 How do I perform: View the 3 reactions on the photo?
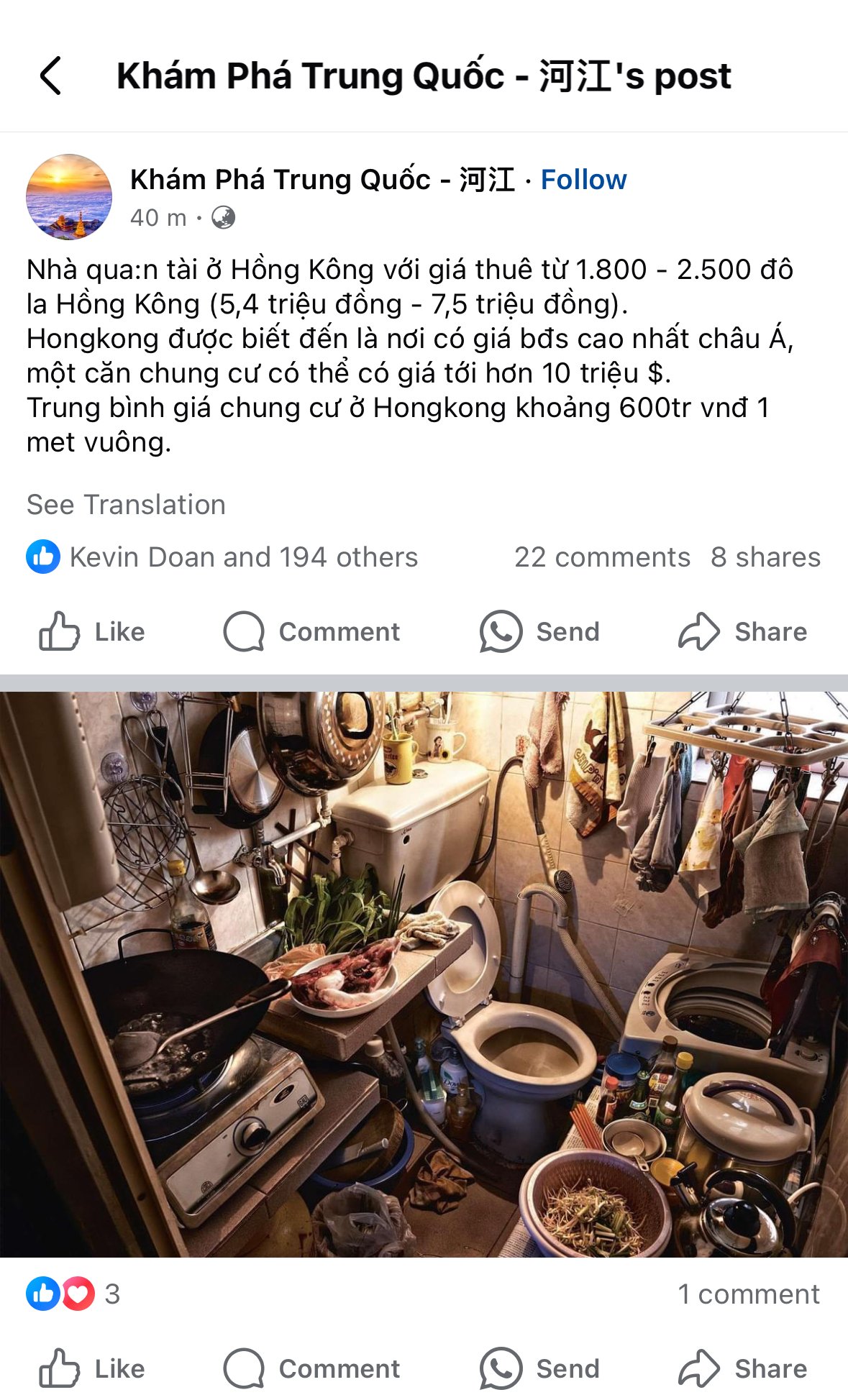(x=73, y=1294)
